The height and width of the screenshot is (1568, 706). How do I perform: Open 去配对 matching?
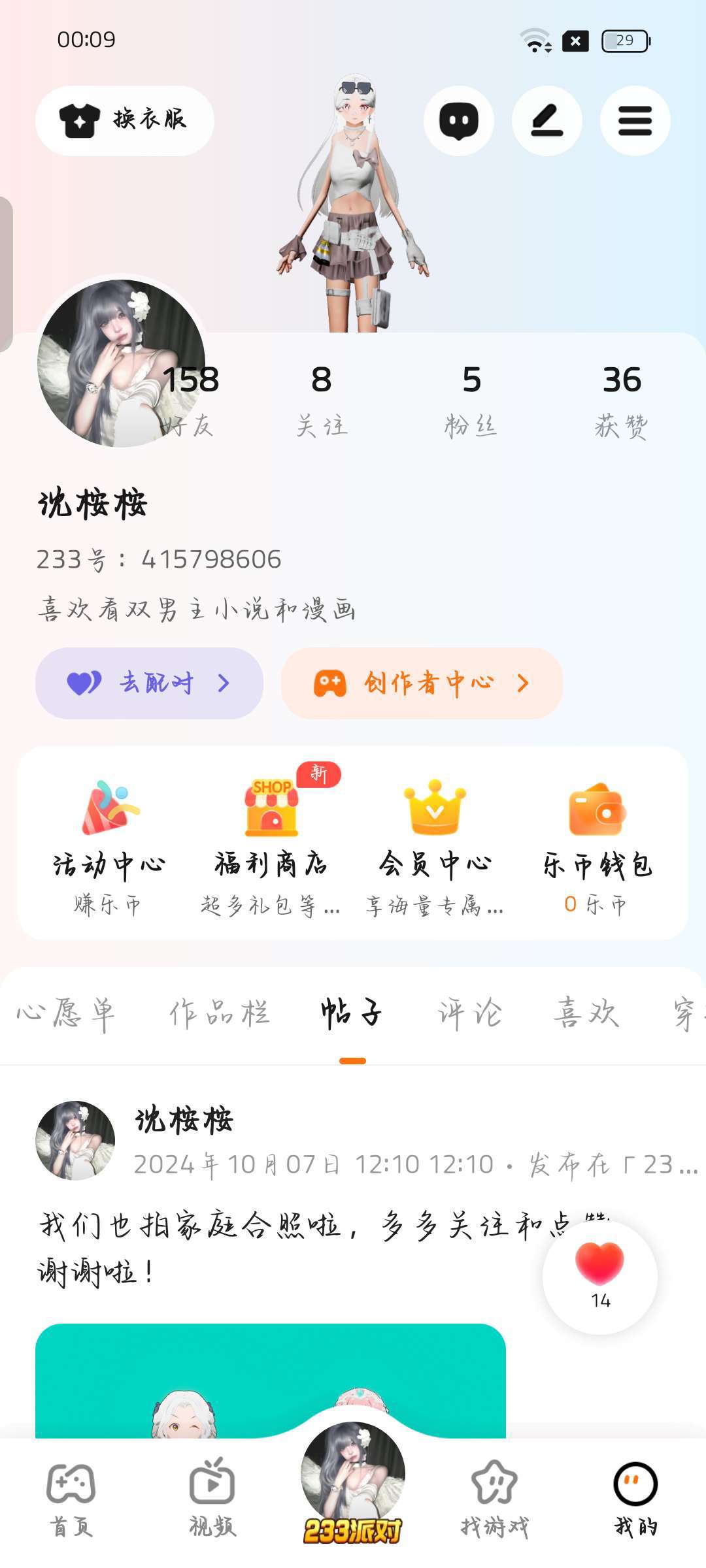click(149, 683)
